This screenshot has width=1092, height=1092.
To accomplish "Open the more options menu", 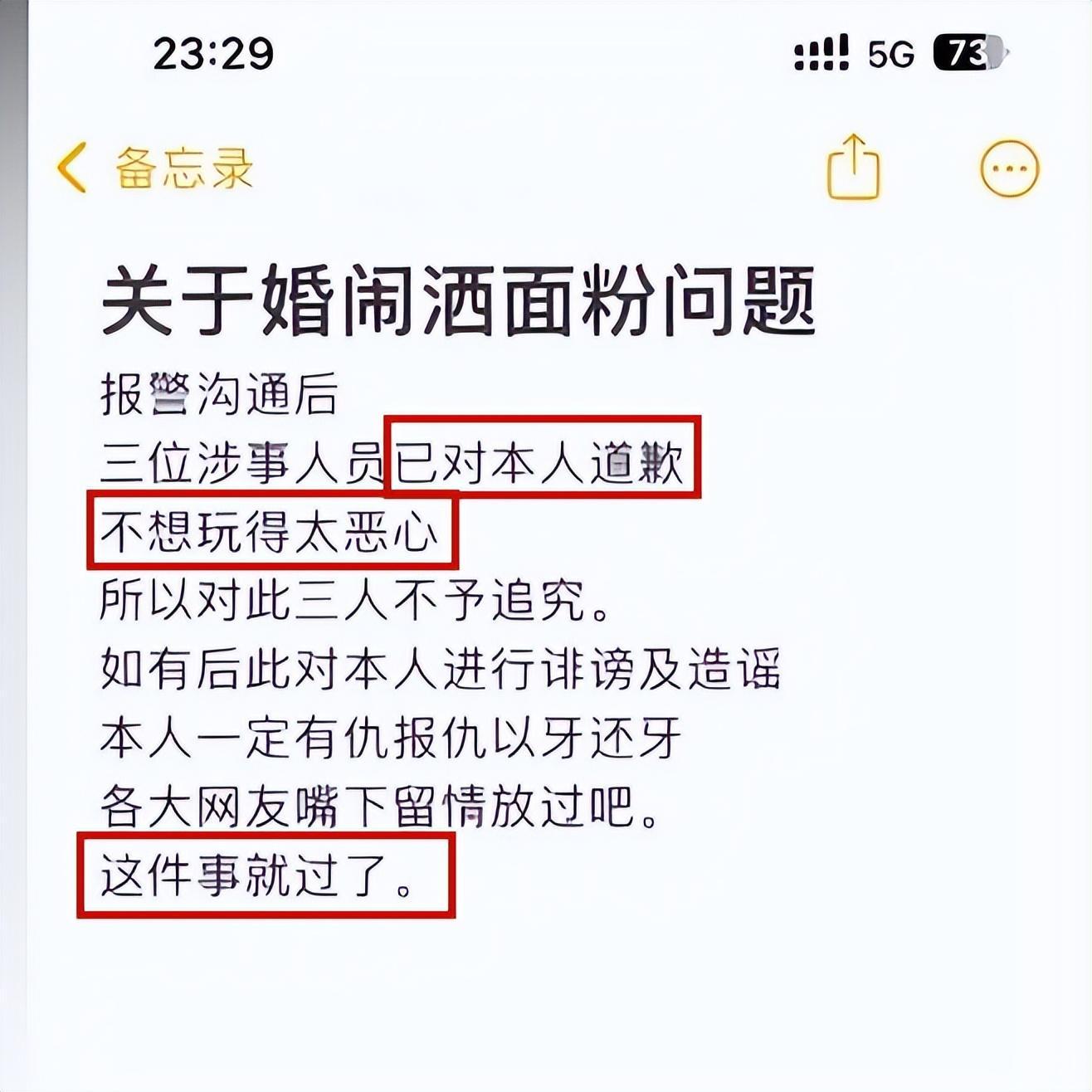I will coord(1008,168).
